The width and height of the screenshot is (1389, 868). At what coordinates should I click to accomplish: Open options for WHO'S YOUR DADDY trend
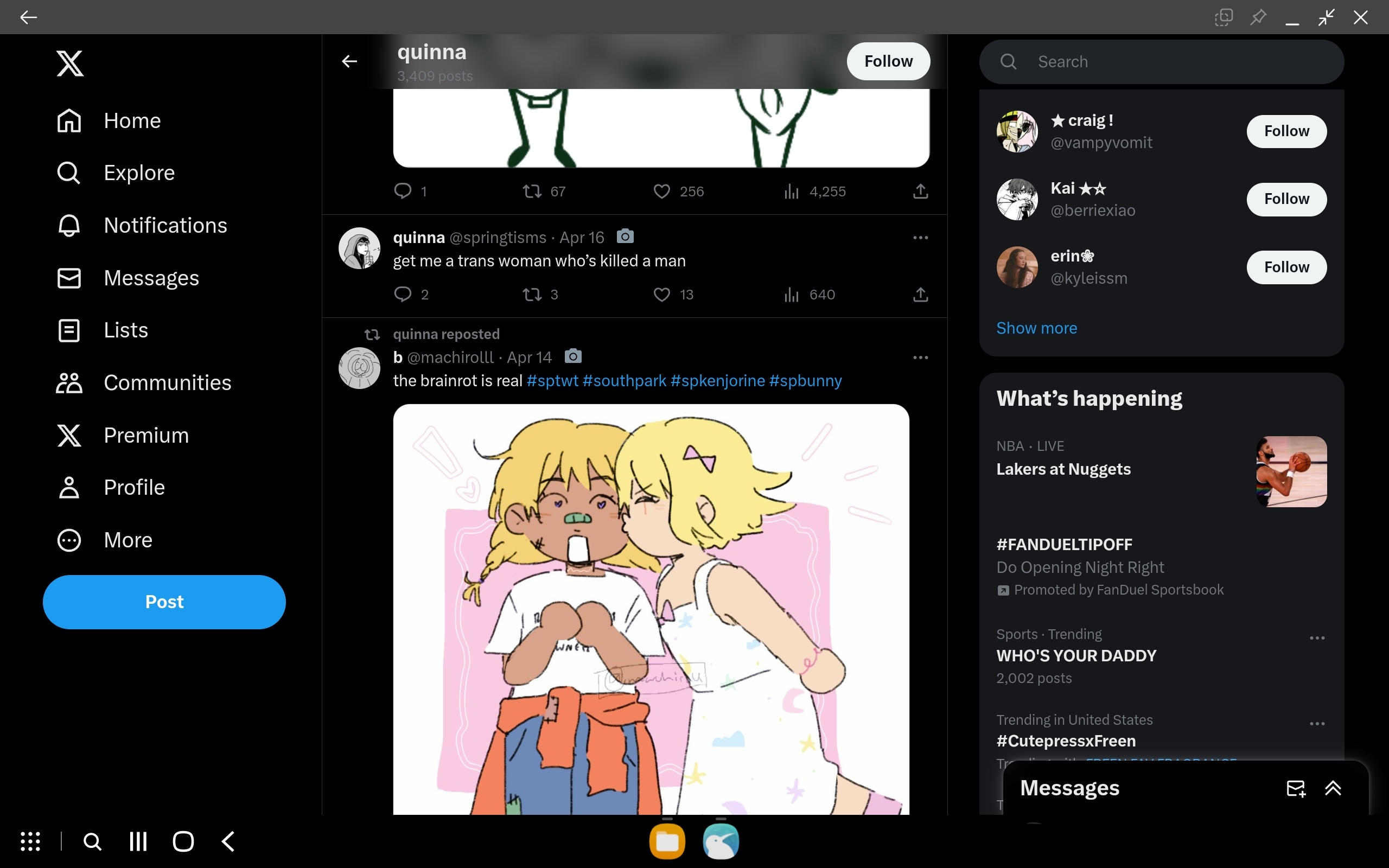(1317, 639)
